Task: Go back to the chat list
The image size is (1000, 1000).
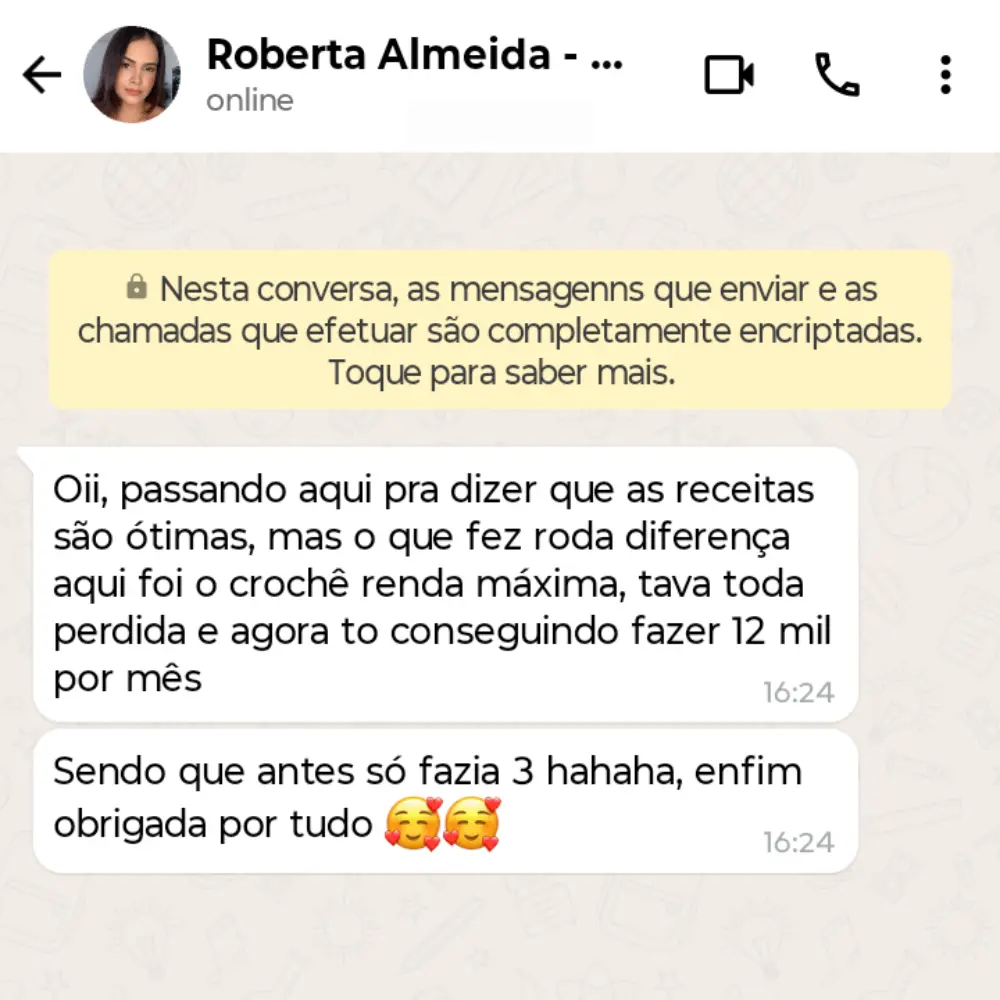Action: click(42, 75)
